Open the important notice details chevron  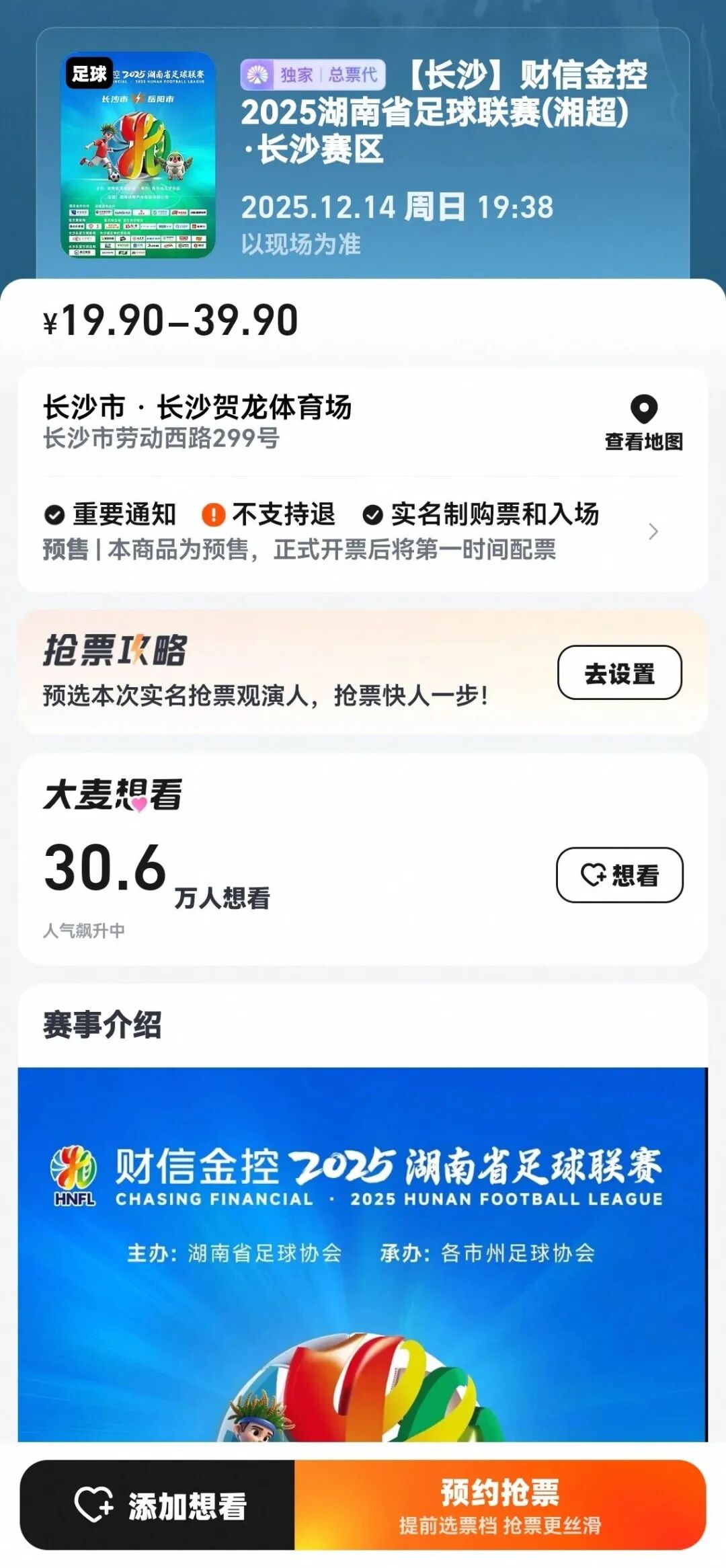[x=653, y=532]
